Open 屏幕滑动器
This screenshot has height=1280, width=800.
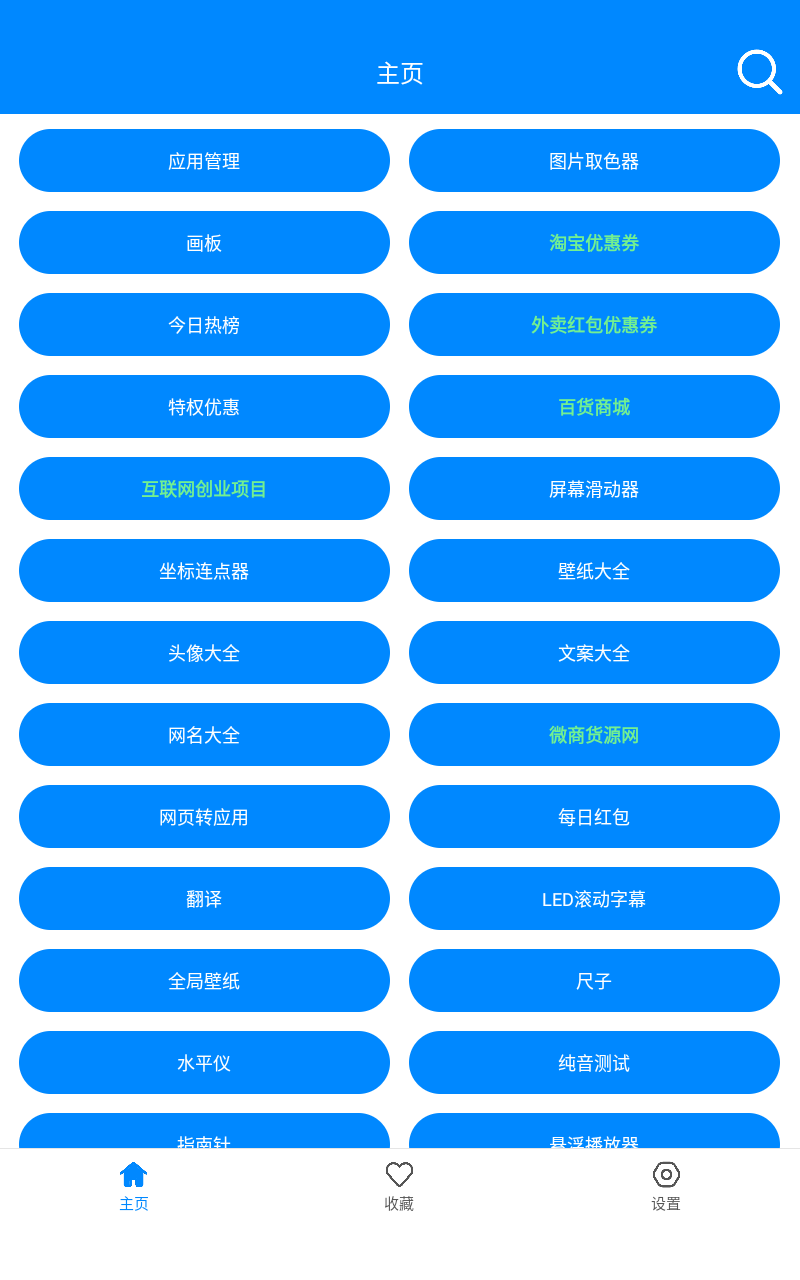tap(594, 489)
